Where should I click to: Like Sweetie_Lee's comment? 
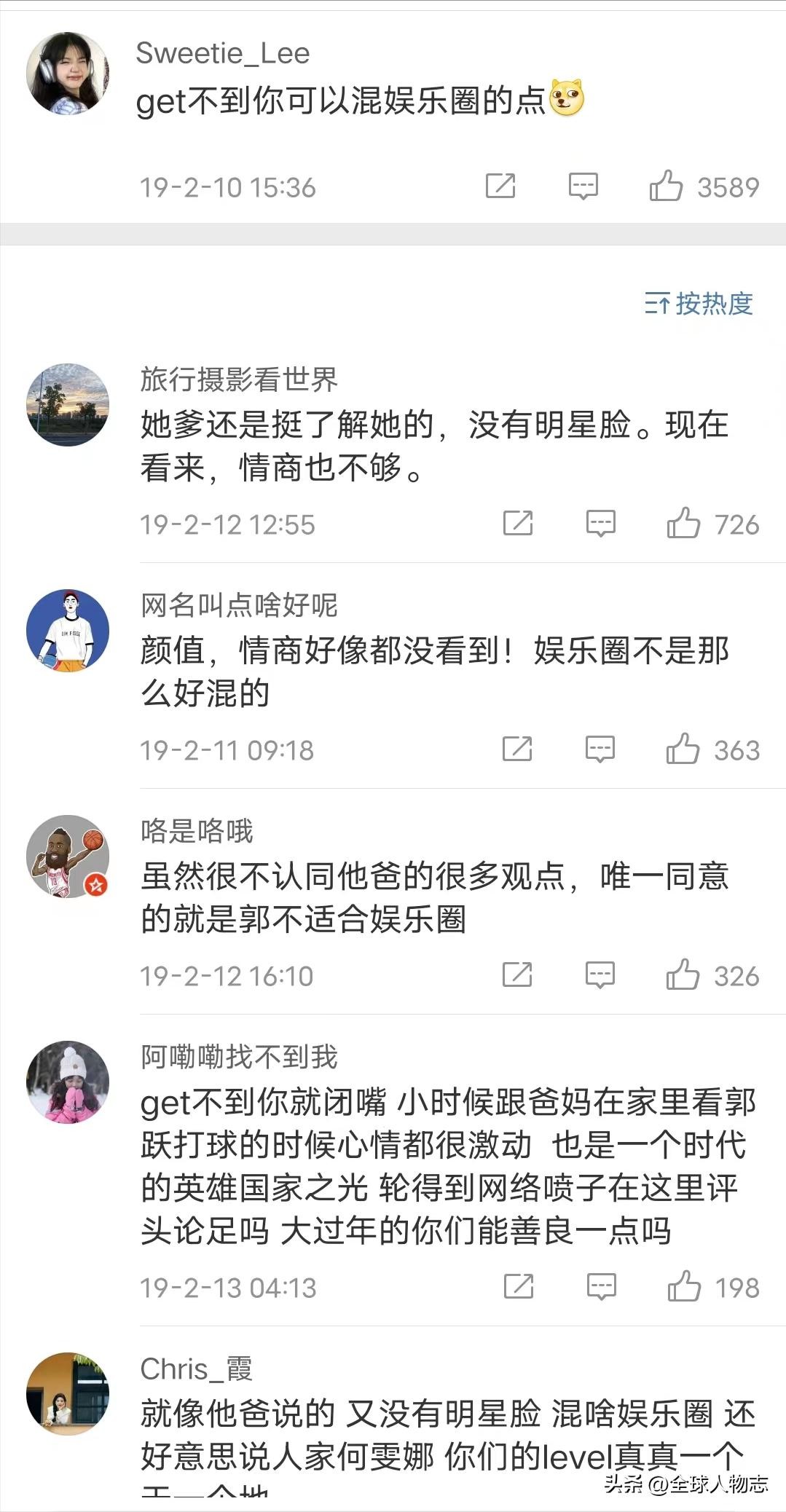[666, 186]
